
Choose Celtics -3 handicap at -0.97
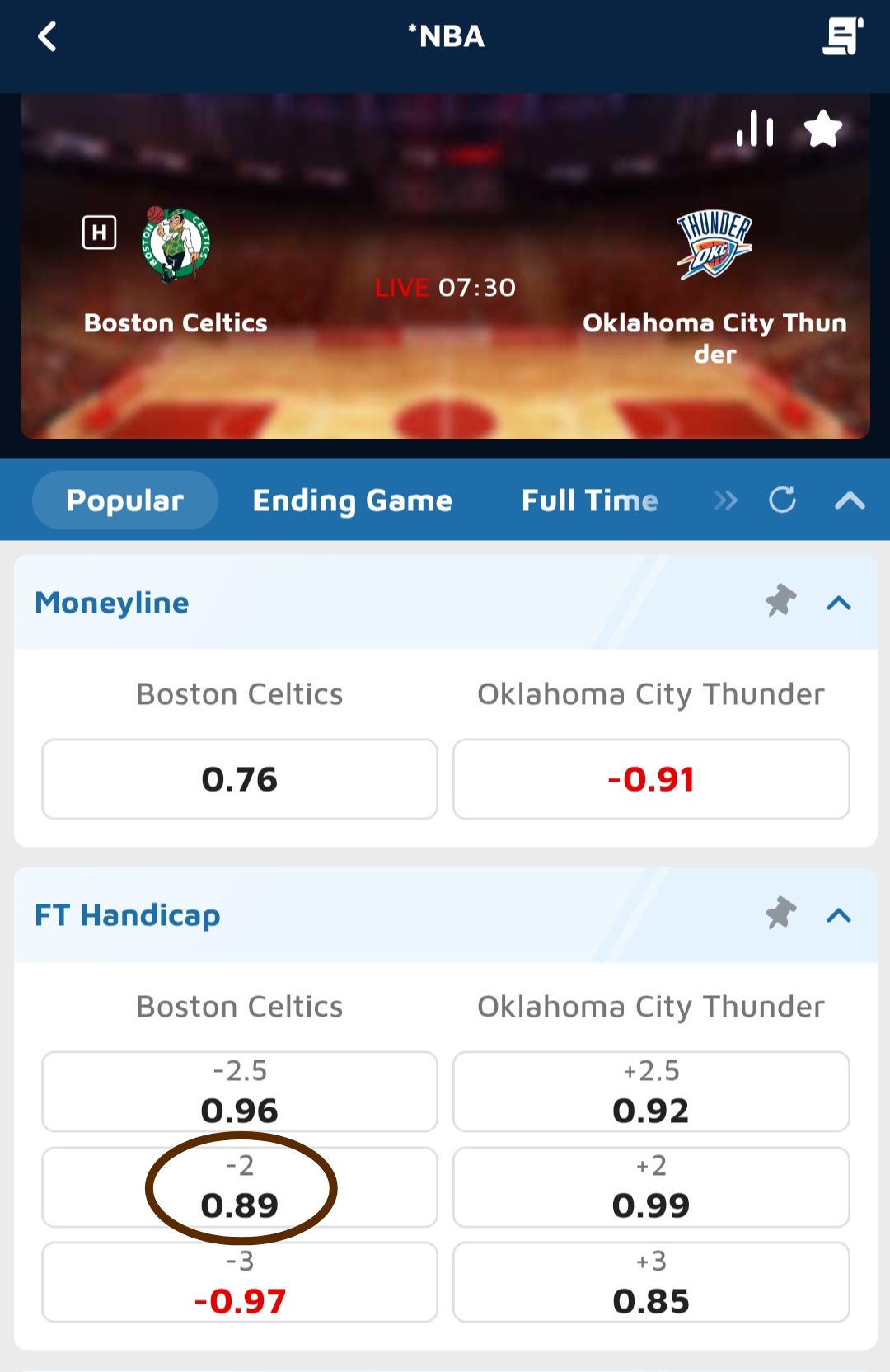click(240, 1283)
